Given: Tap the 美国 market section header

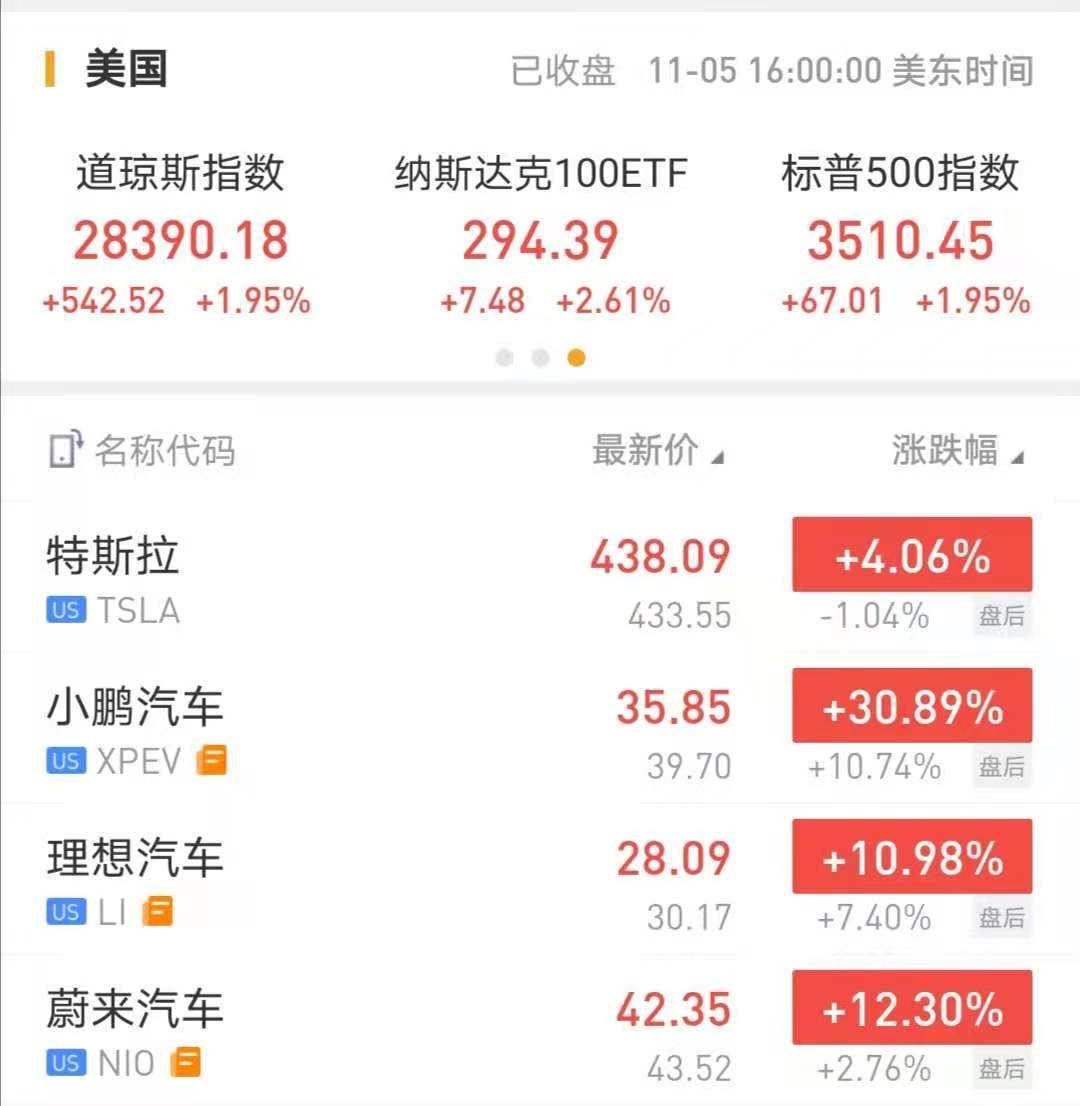Looking at the screenshot, I should click(125, 70).
